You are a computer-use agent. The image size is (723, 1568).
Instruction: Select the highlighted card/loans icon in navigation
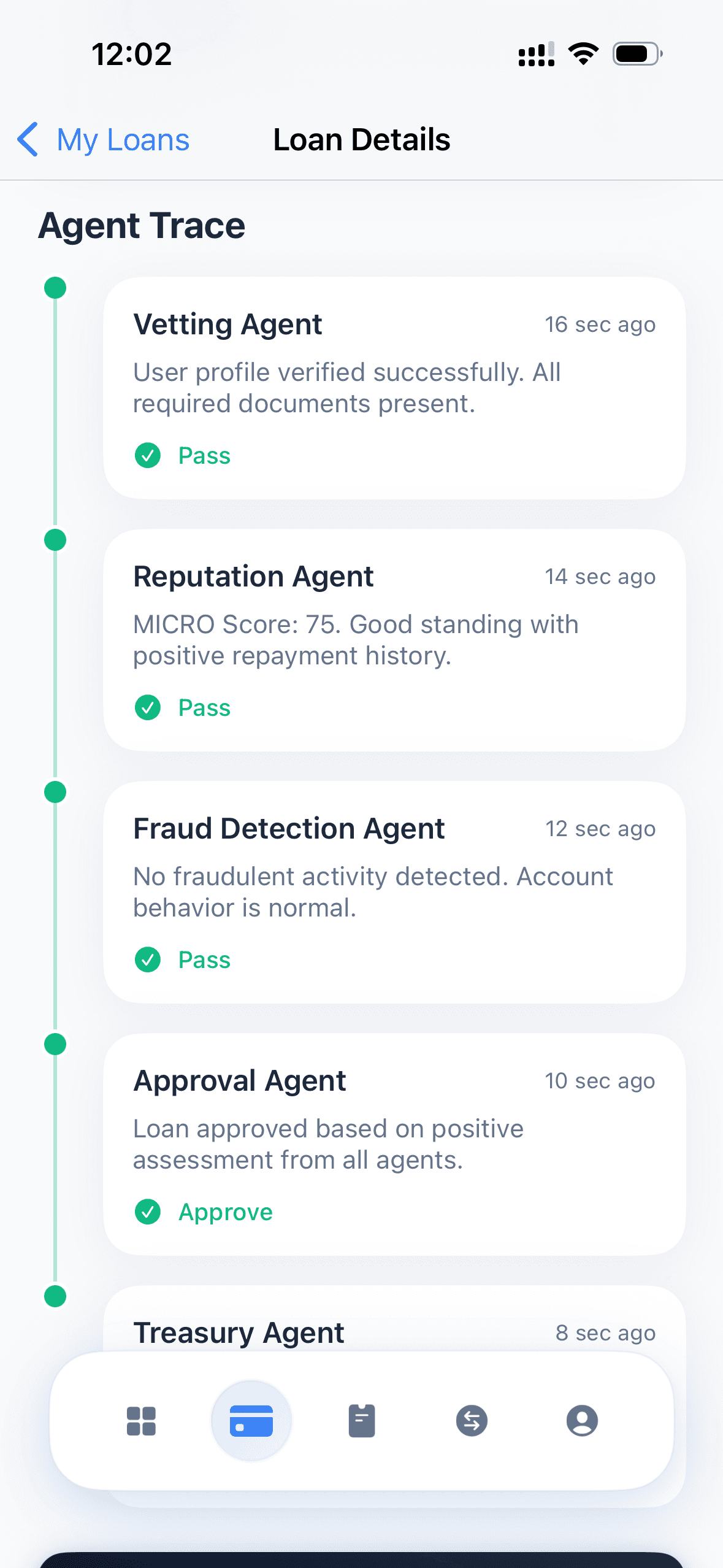(x=251, y=1420)
